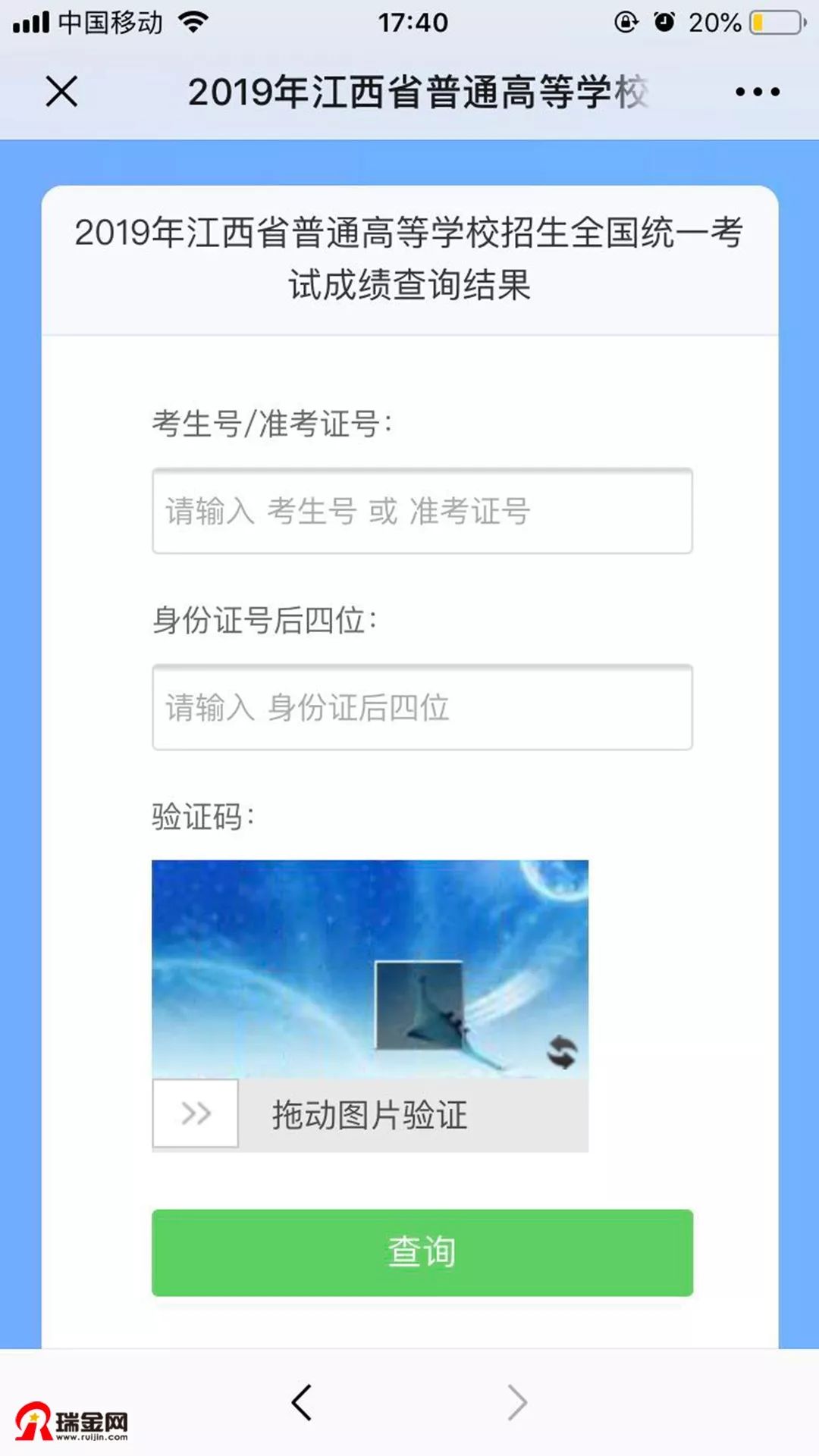This screenshot has width=819, height=1456.
Task: Go back to previous web page
Action: (x=302, y=1402)
